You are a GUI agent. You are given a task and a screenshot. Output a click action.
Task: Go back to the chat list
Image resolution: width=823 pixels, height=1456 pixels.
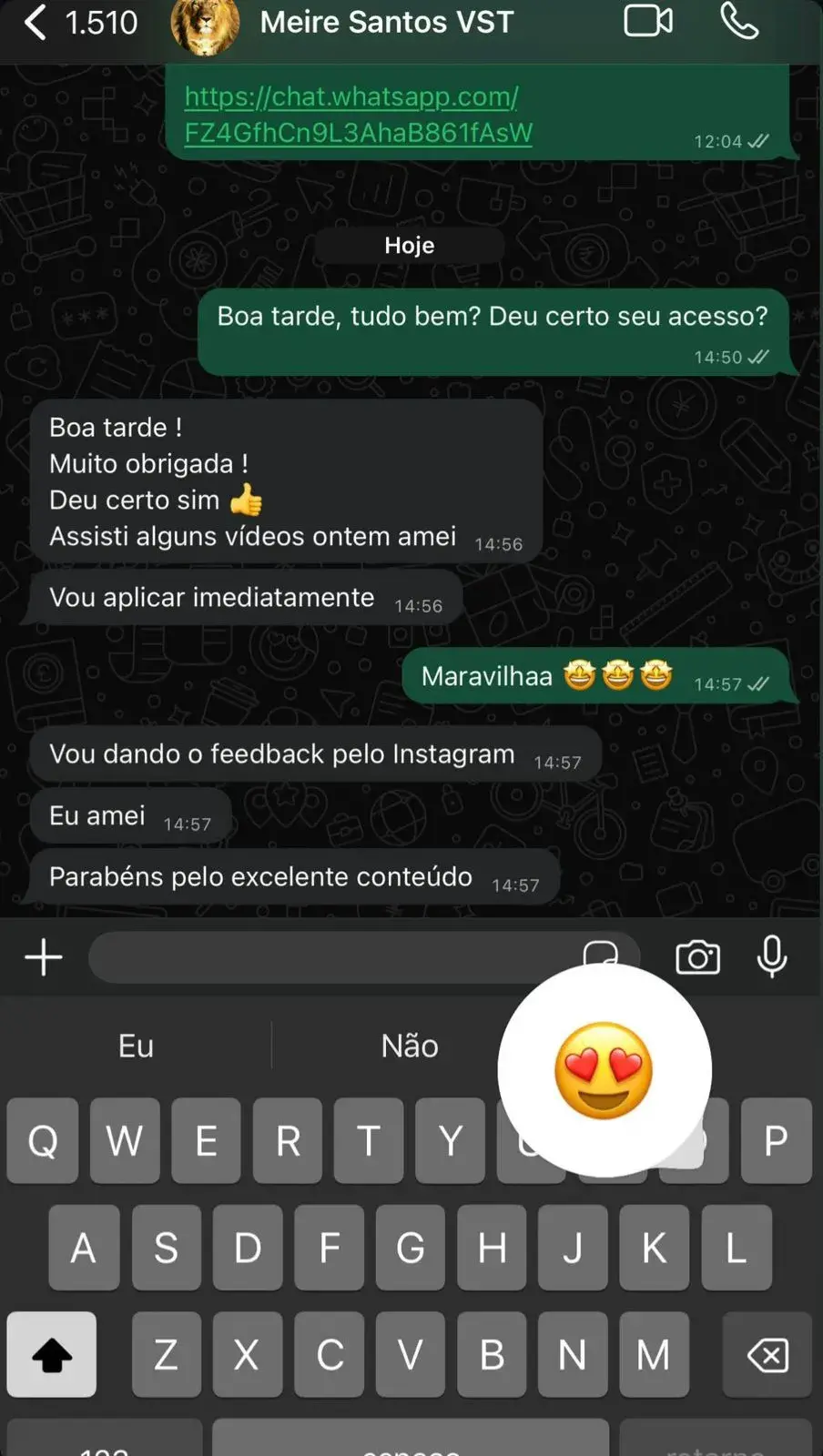pos(36,23)
